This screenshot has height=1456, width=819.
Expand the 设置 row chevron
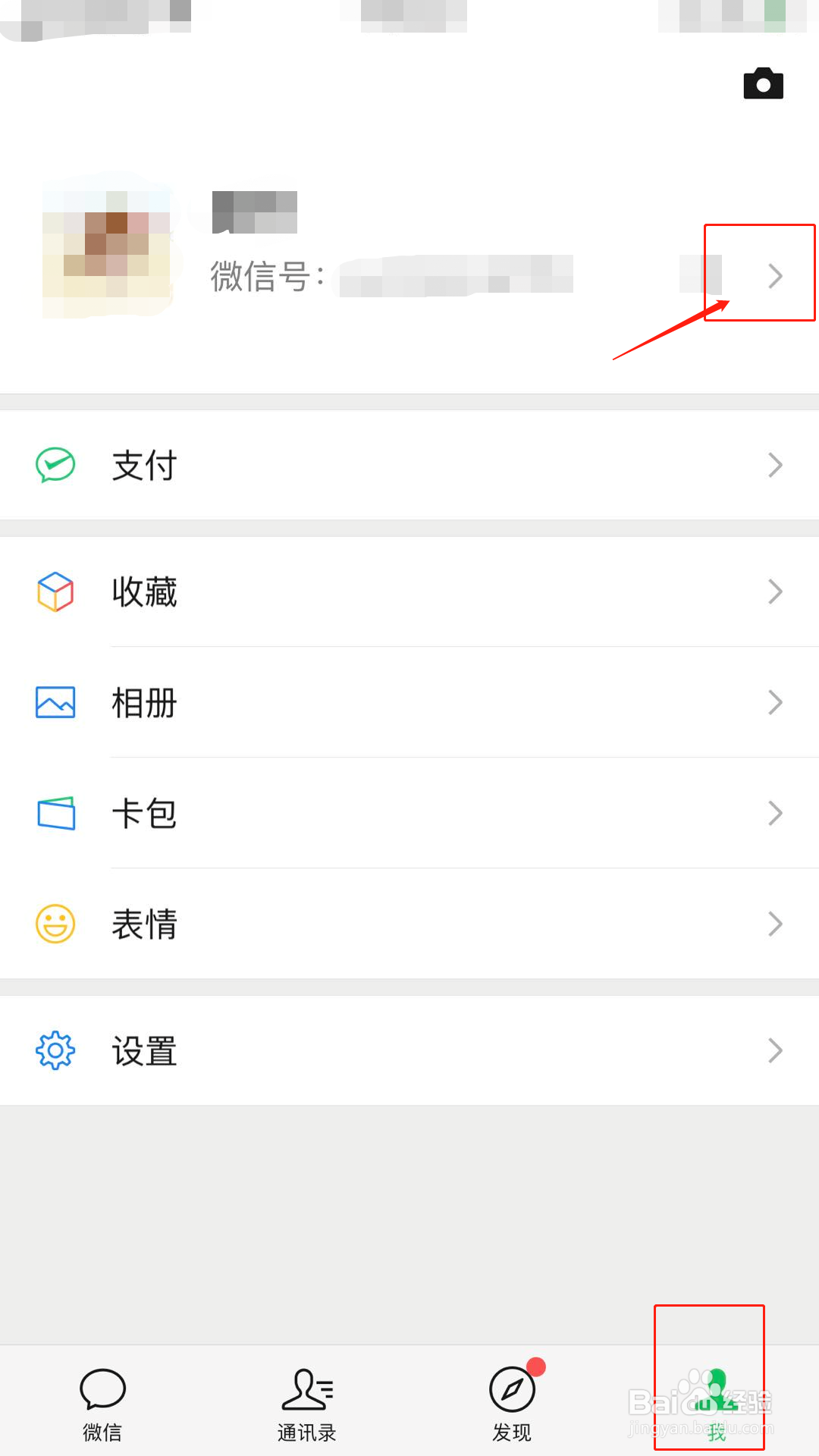point(773,1050)
